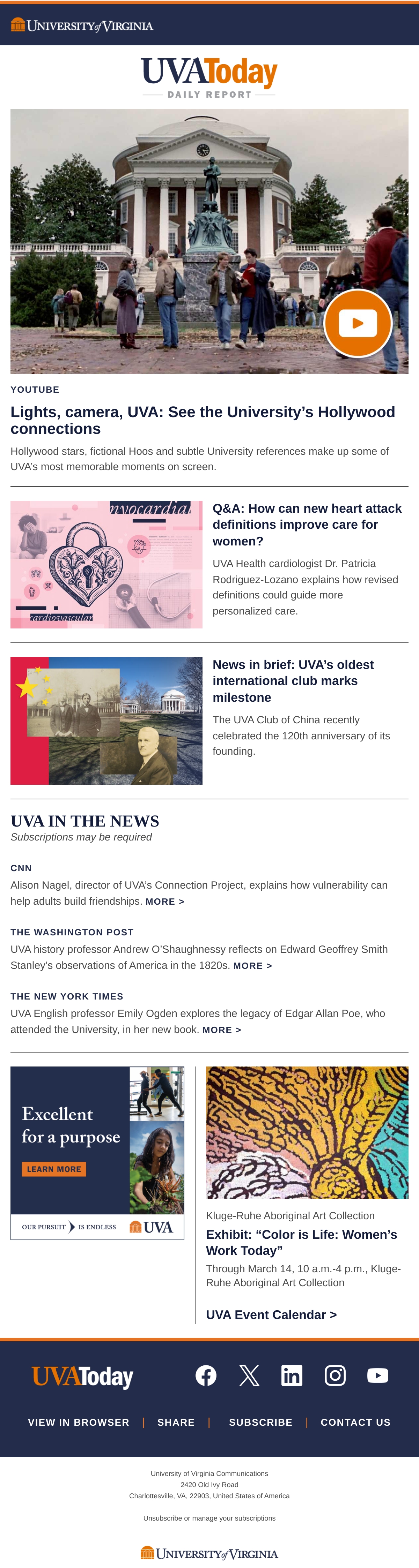Tap MORE on The Washington Post item

(252, 965)
